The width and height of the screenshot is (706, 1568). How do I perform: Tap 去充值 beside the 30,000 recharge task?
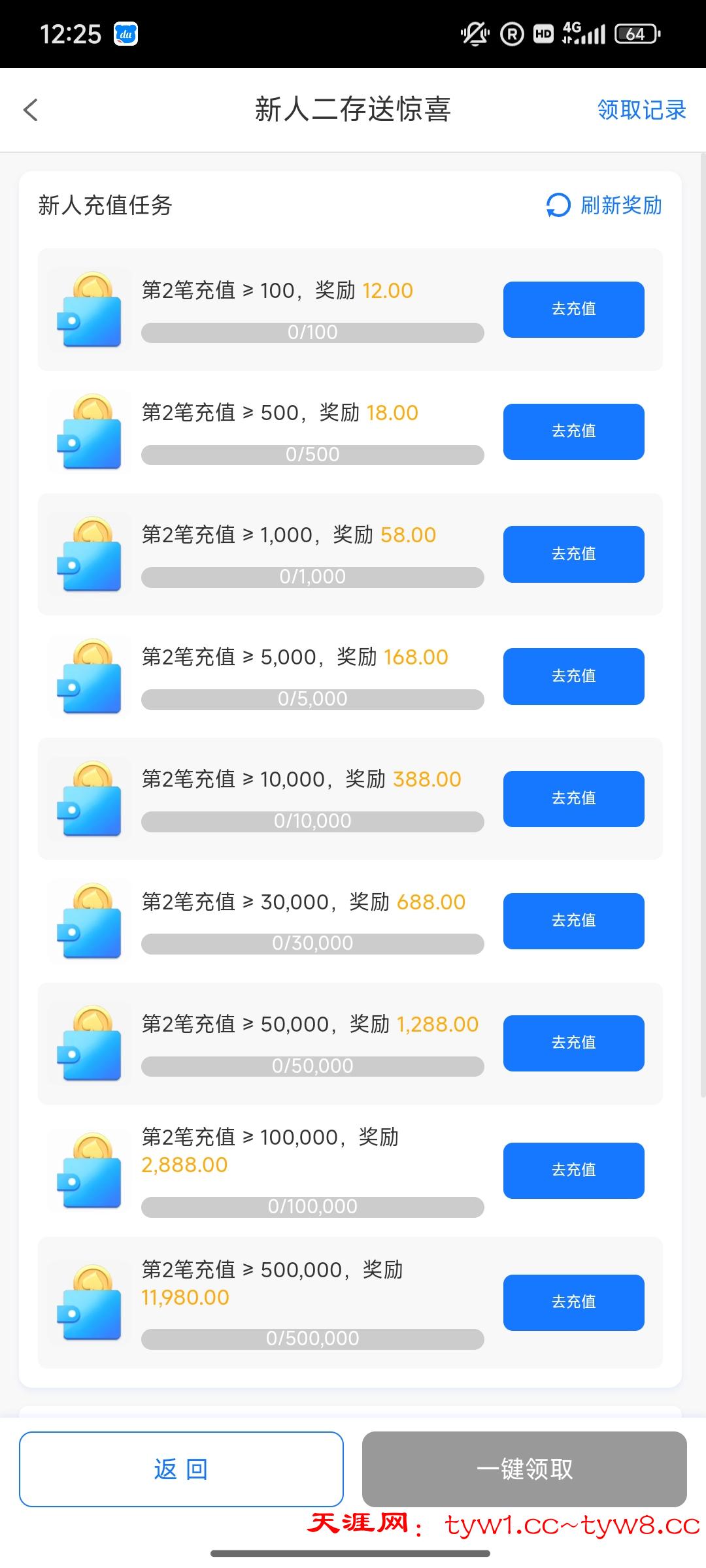pyautogui.click(x=573, y=921)
